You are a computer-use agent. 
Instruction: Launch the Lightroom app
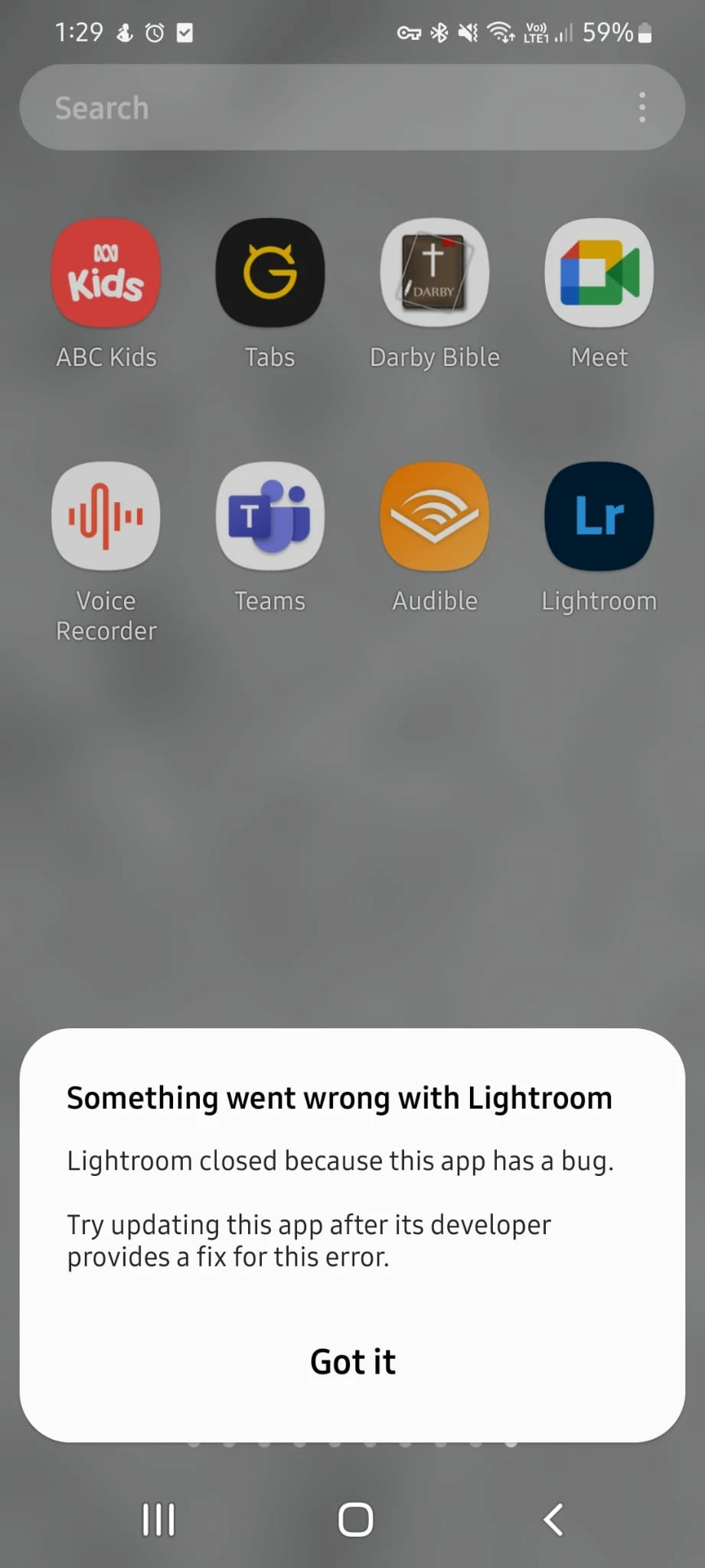point(599,517)
